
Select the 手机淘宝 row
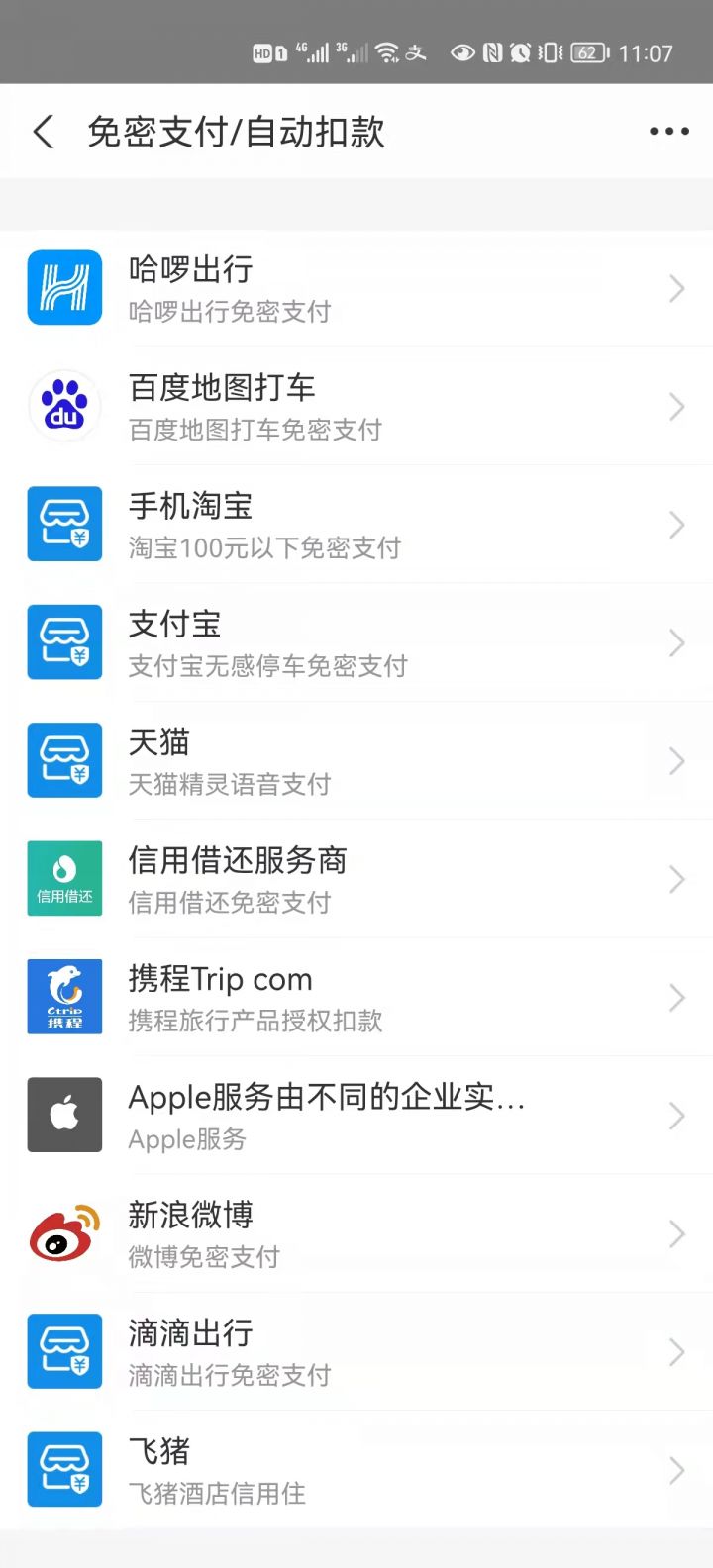[x=356, y=525]
